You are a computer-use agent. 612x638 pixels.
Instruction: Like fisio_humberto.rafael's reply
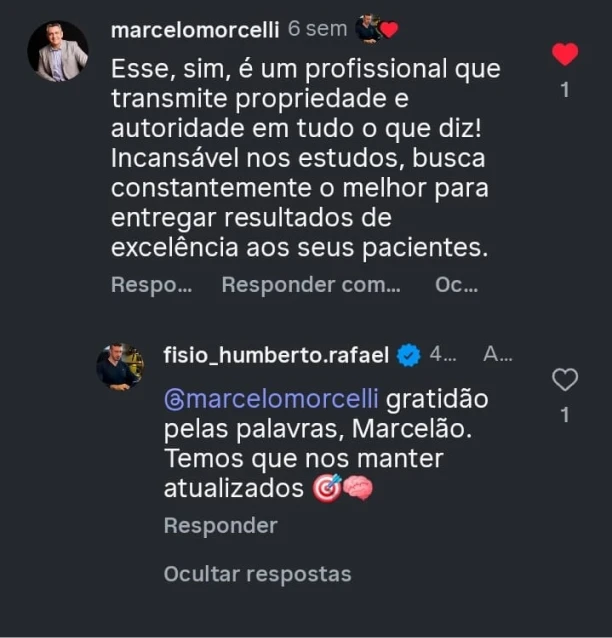coord(565,380)
